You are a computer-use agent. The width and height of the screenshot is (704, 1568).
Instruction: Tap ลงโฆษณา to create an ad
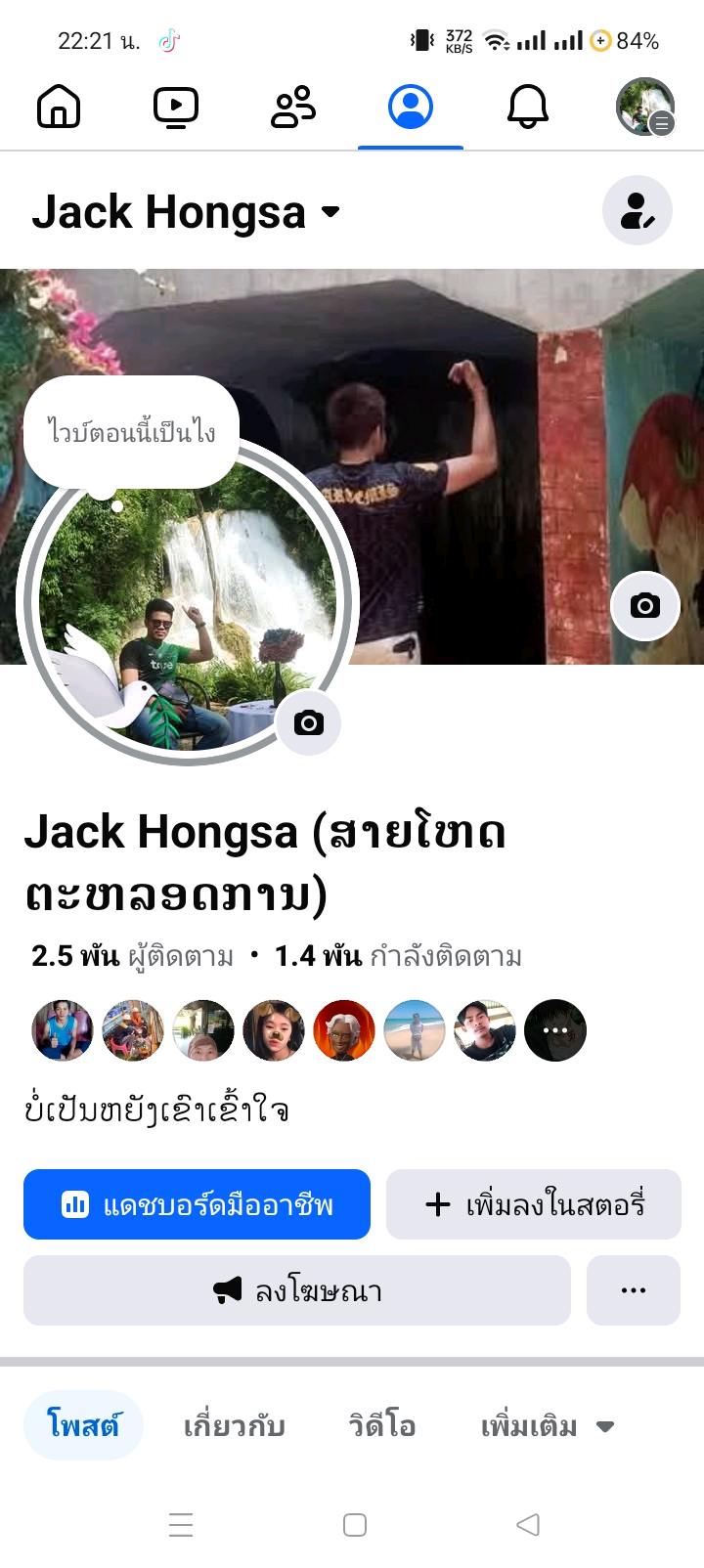(x=297, y=1290)
